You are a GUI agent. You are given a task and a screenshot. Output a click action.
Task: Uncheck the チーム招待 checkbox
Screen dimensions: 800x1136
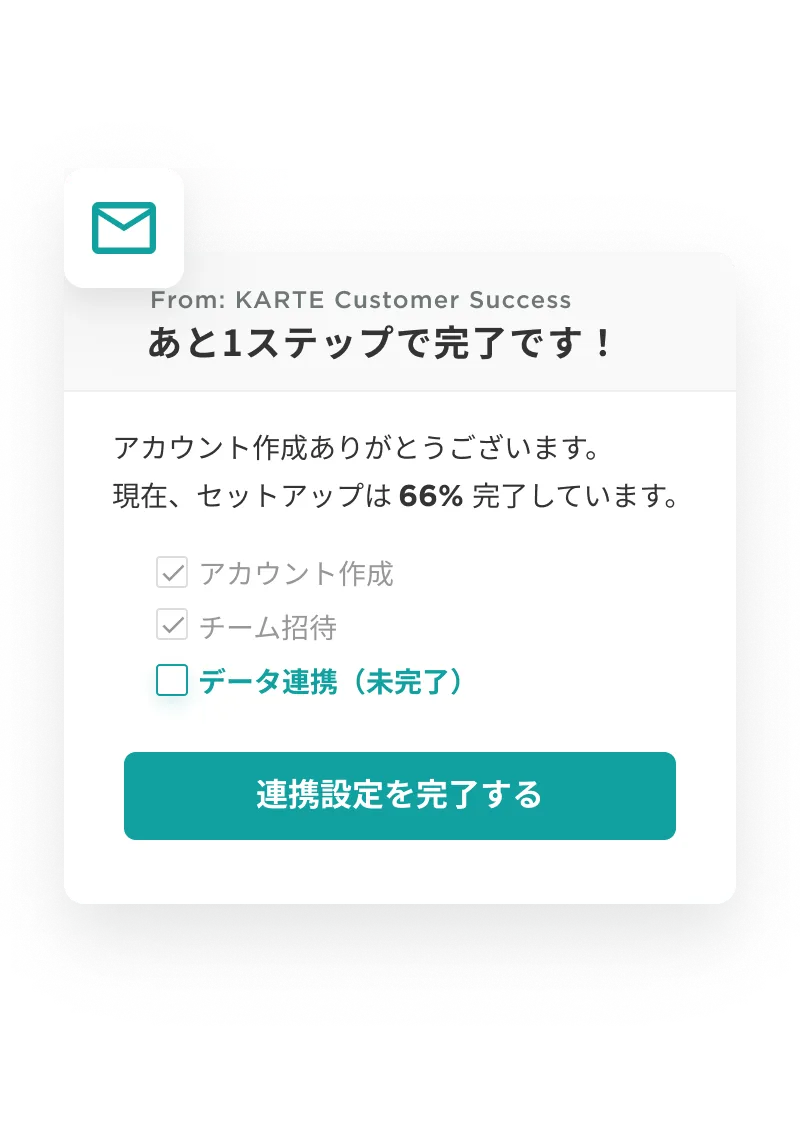[x=173, y=626]
